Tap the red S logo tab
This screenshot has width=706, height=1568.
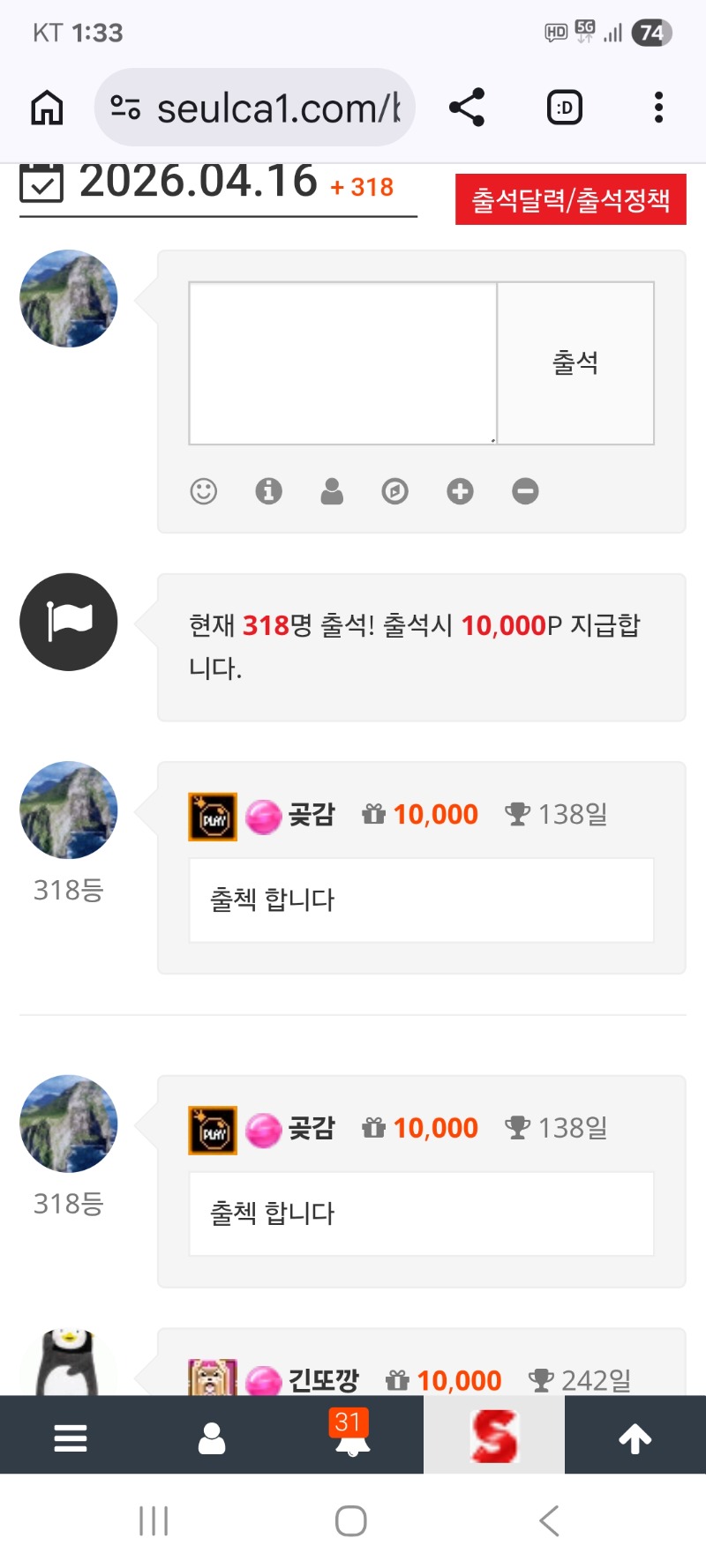pos(494,1436)
